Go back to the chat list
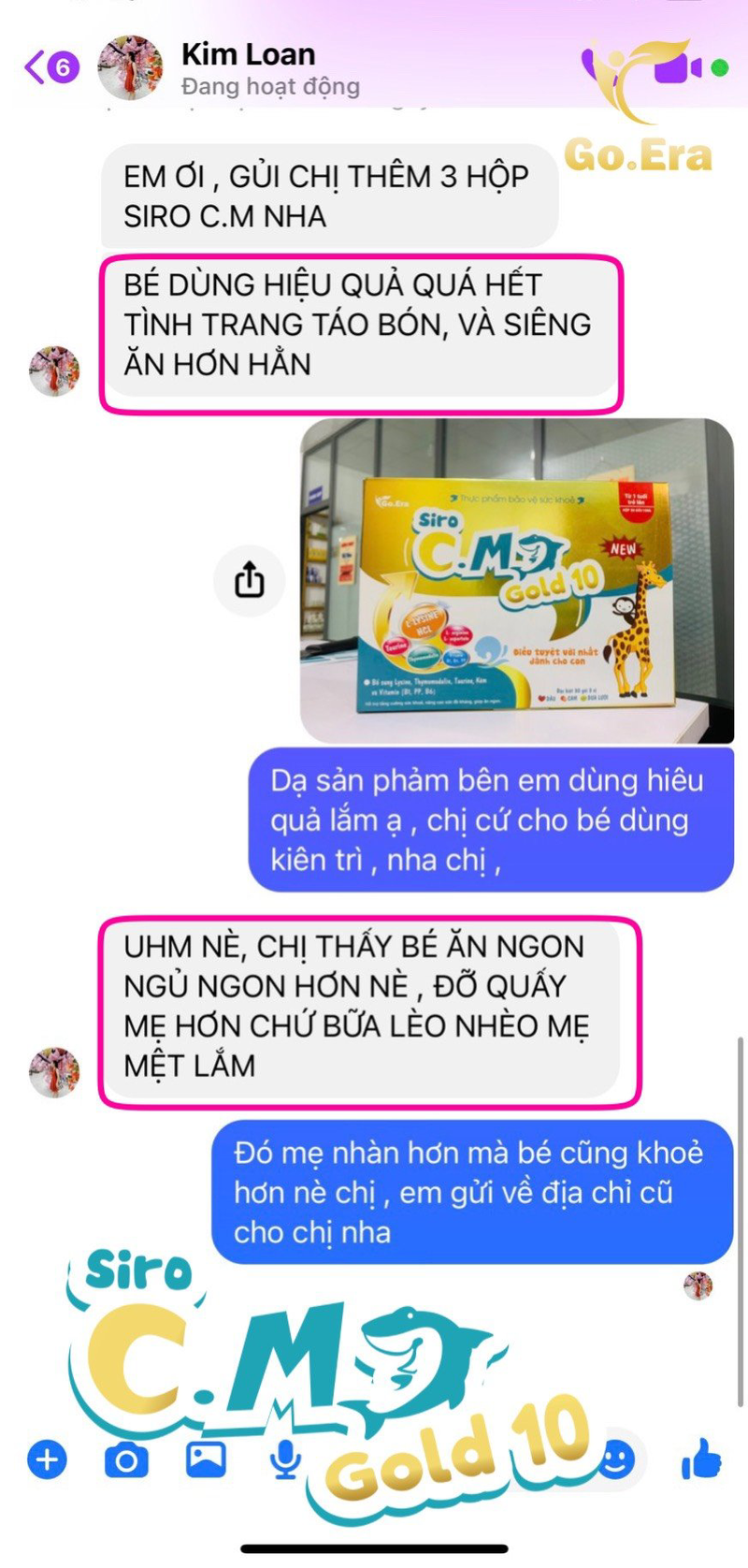The image size is (748, 1568). tap(50, 67)
